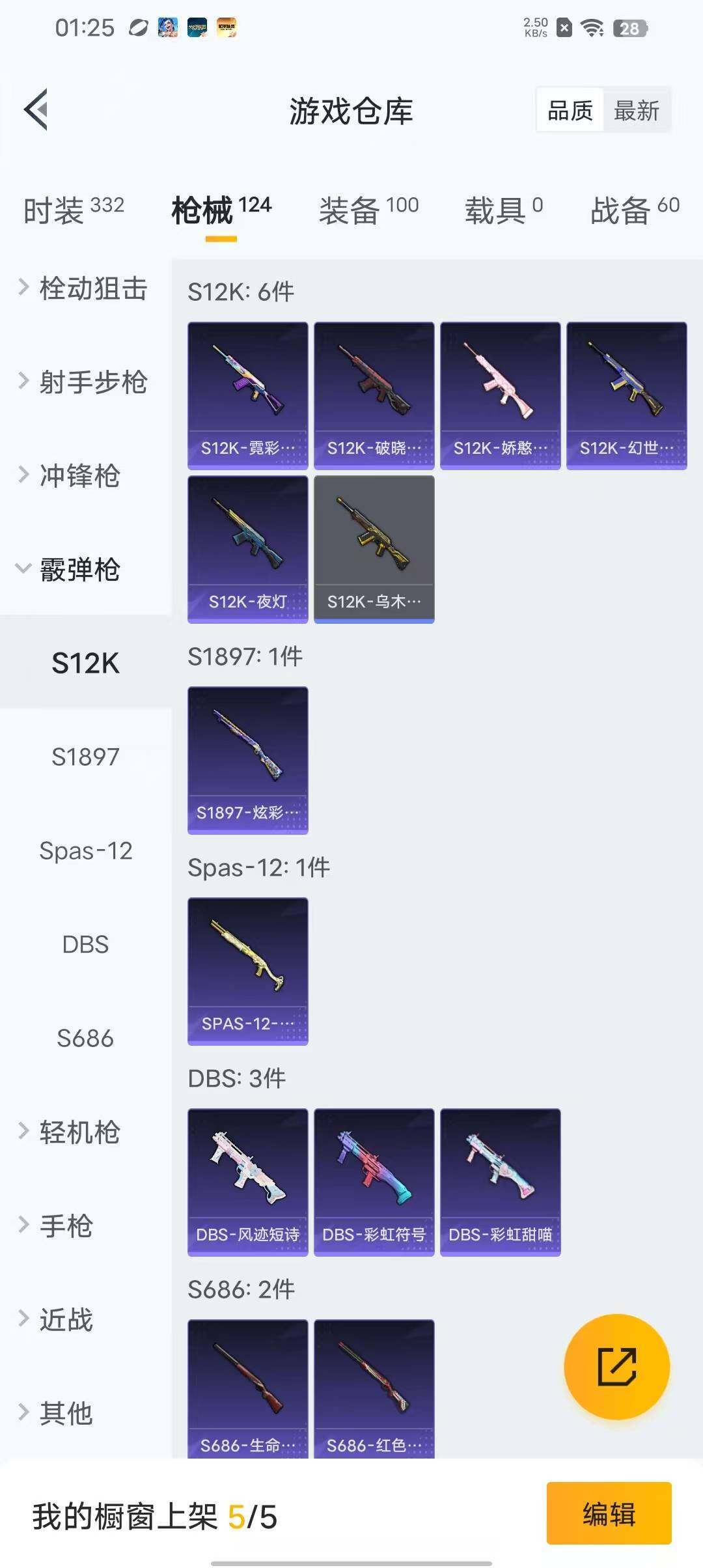
Task: Select DBS in the sidebar
Action: click(85, 944)
